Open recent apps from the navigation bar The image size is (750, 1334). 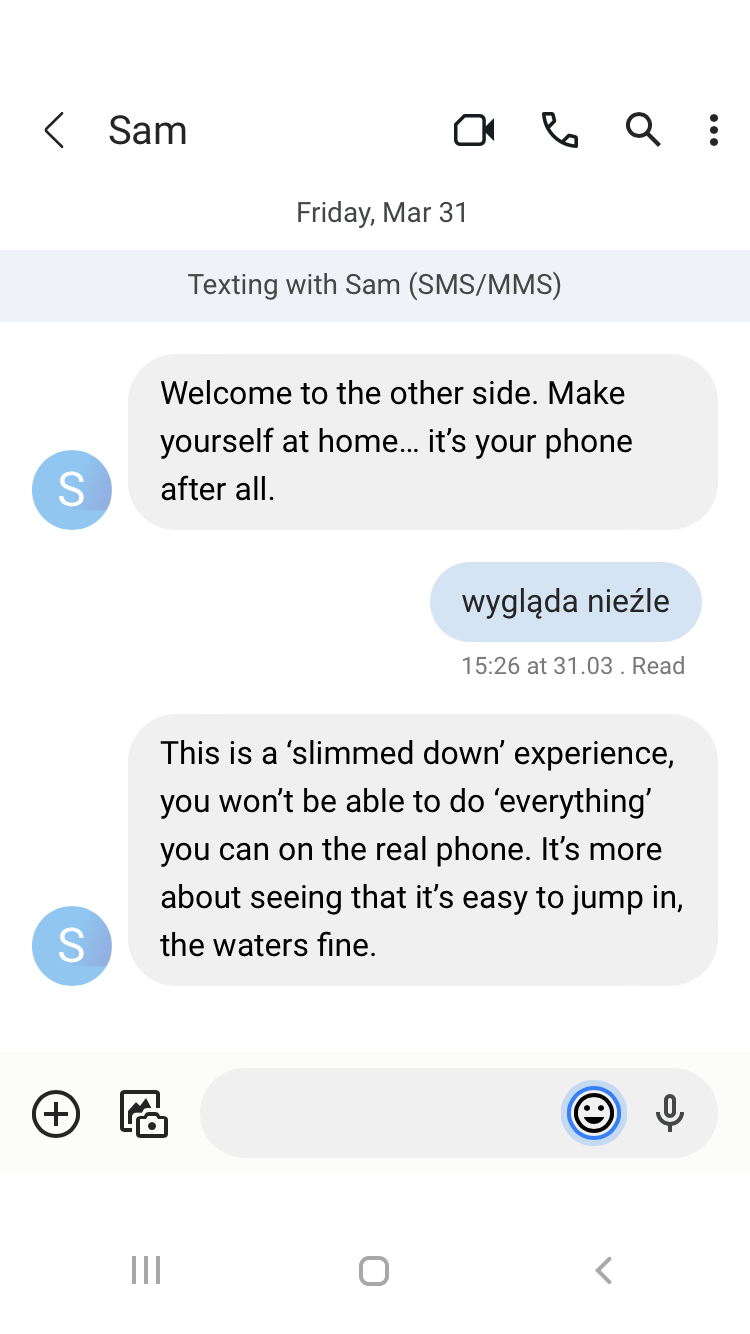point(146,1271)
